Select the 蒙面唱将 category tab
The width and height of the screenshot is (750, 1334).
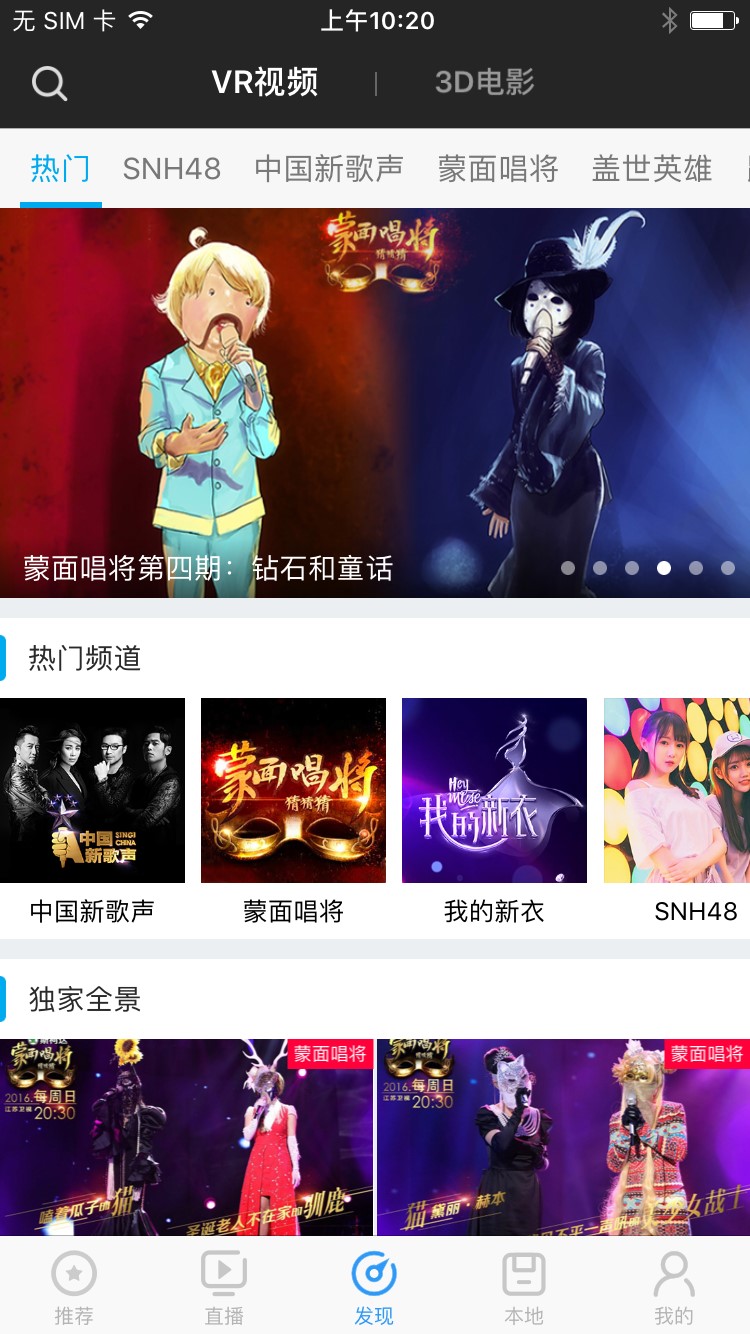(497, 169)
